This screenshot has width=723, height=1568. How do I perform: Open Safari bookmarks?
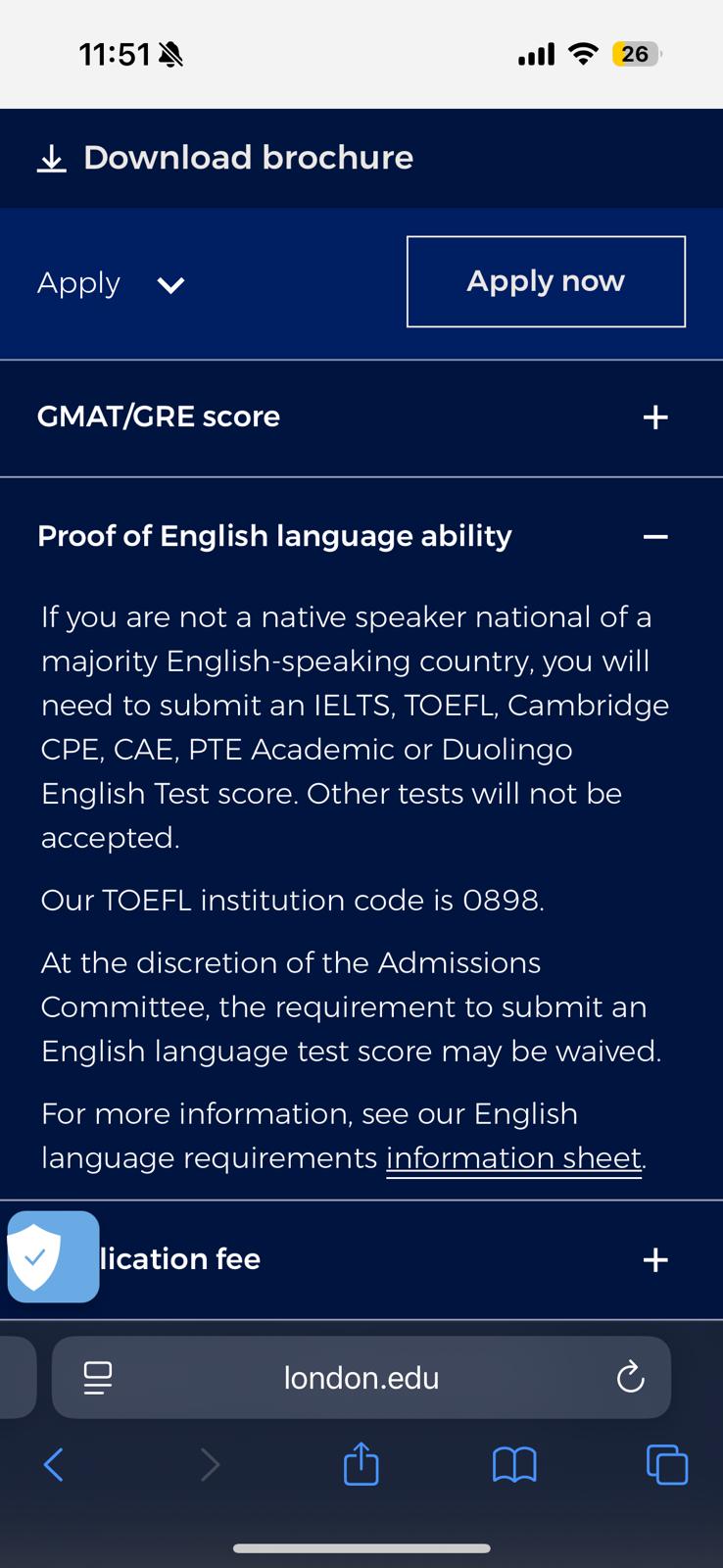coord(514,1465)
